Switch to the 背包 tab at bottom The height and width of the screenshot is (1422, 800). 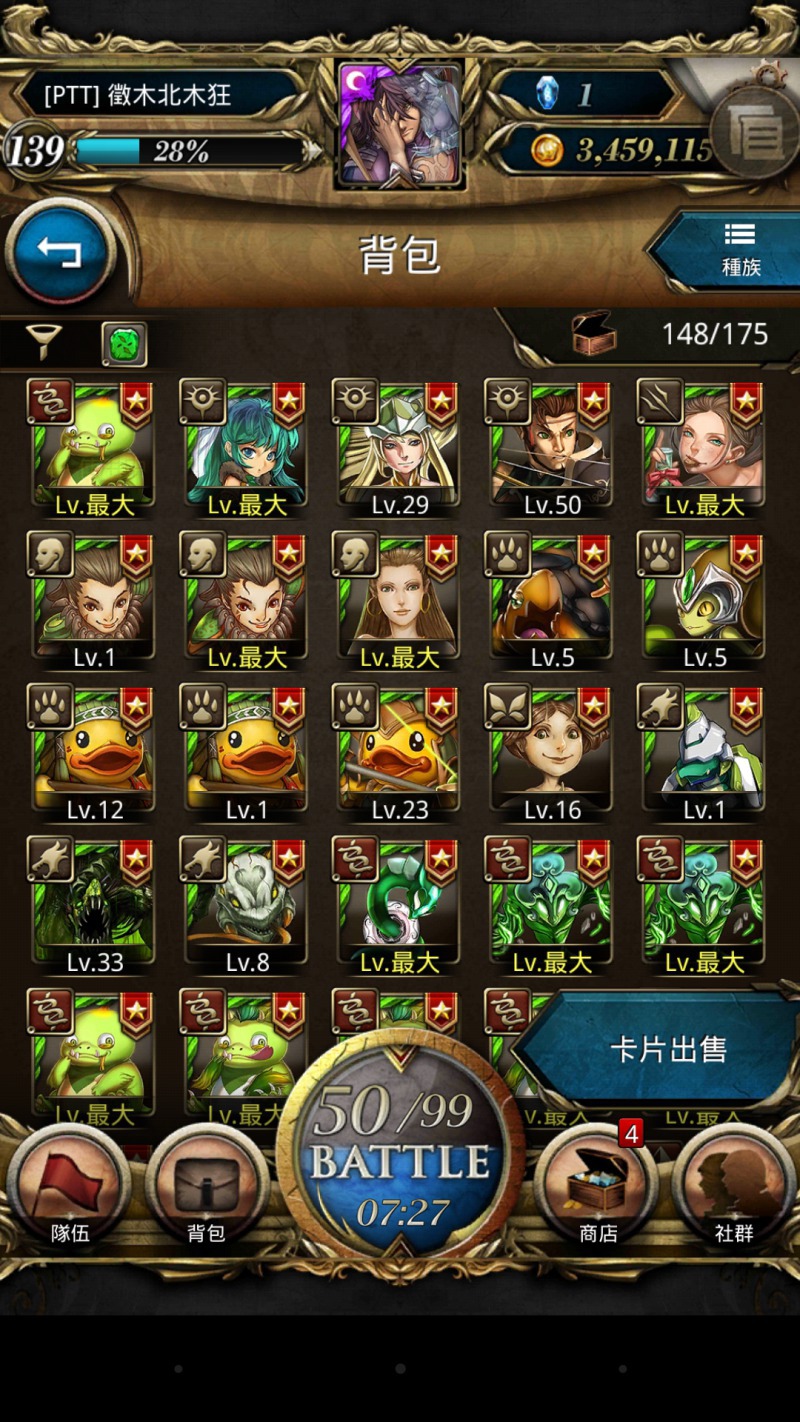pyautogui.click(x=206, y=1190)
